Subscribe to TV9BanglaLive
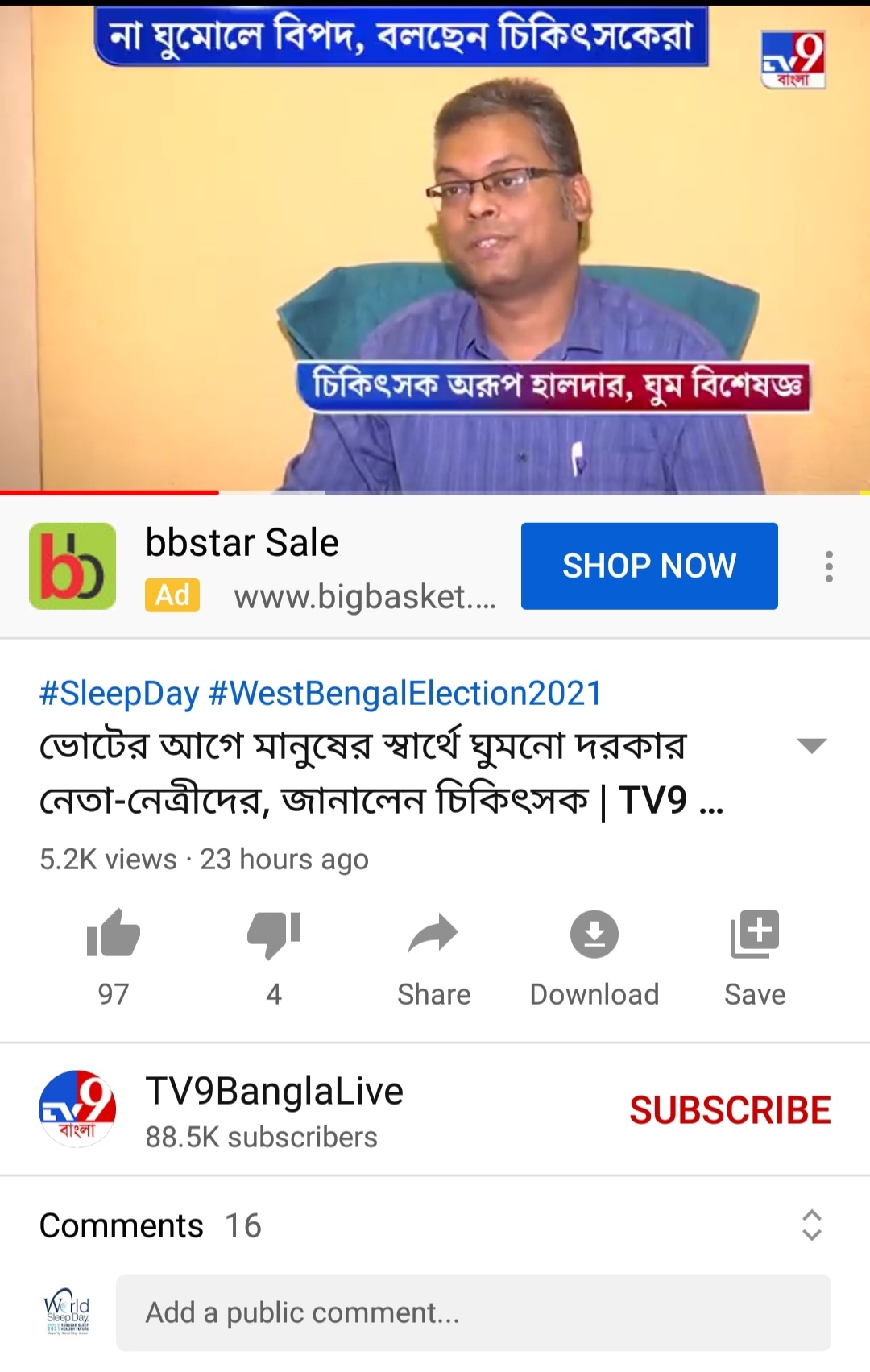 point(730,1110)
